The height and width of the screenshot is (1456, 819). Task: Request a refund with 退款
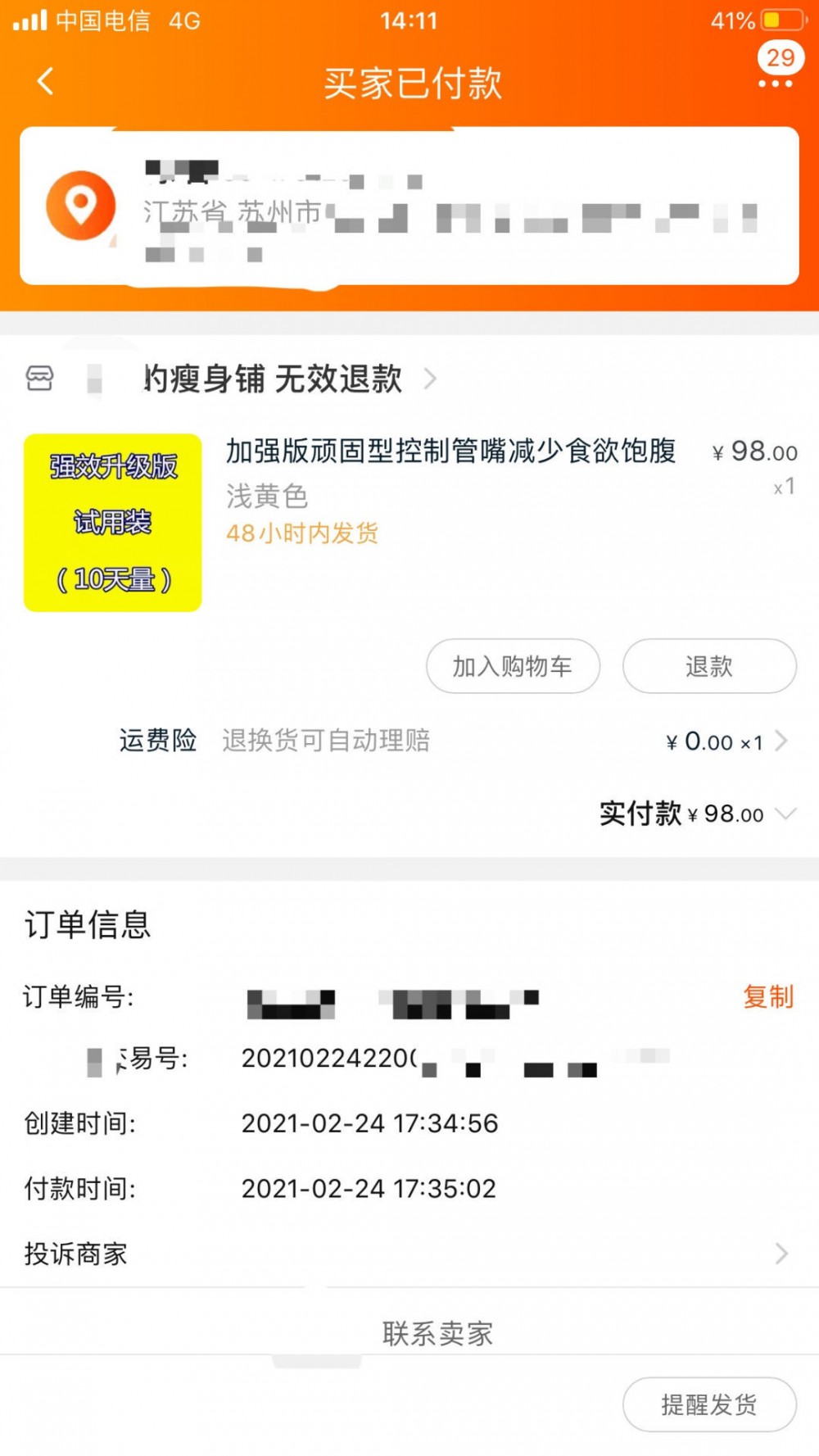(709, 666)
